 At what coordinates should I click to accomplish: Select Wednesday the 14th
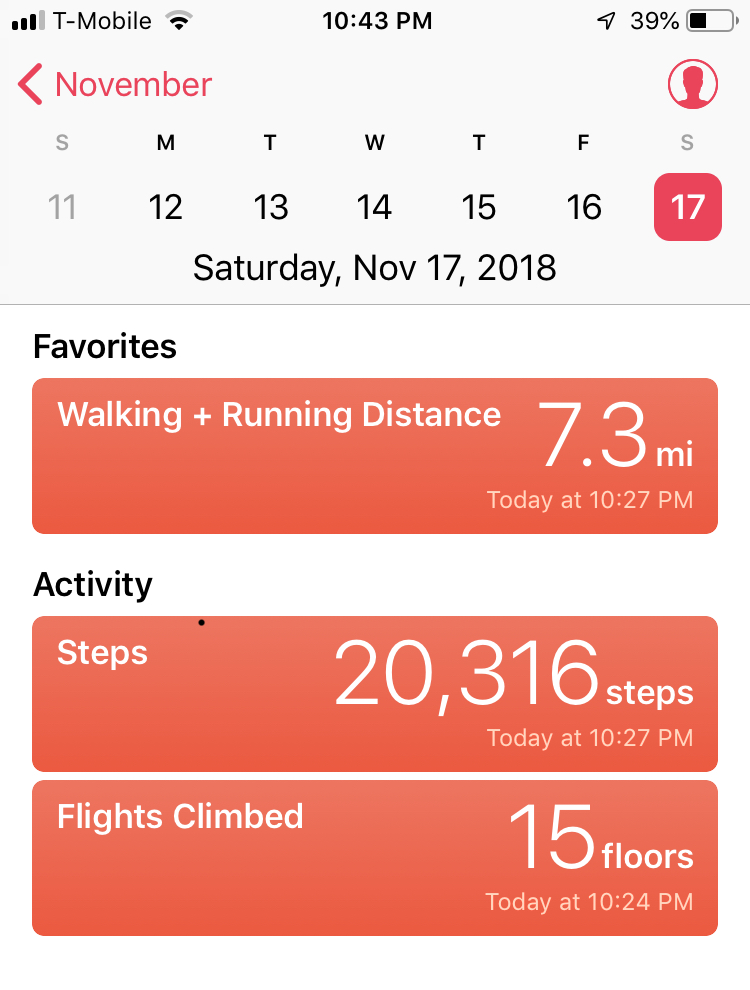pos(375,207)
